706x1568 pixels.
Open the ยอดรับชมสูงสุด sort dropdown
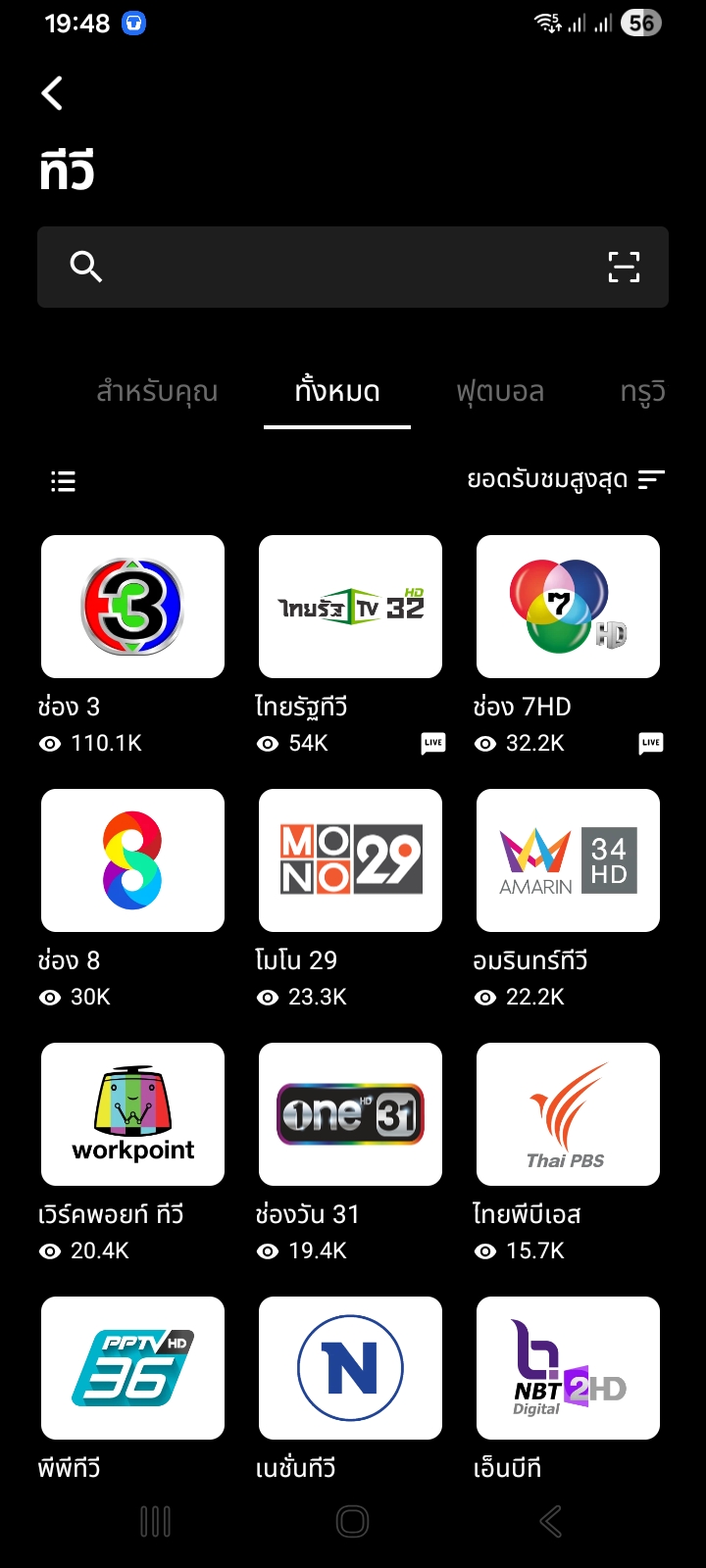[565, 479]
